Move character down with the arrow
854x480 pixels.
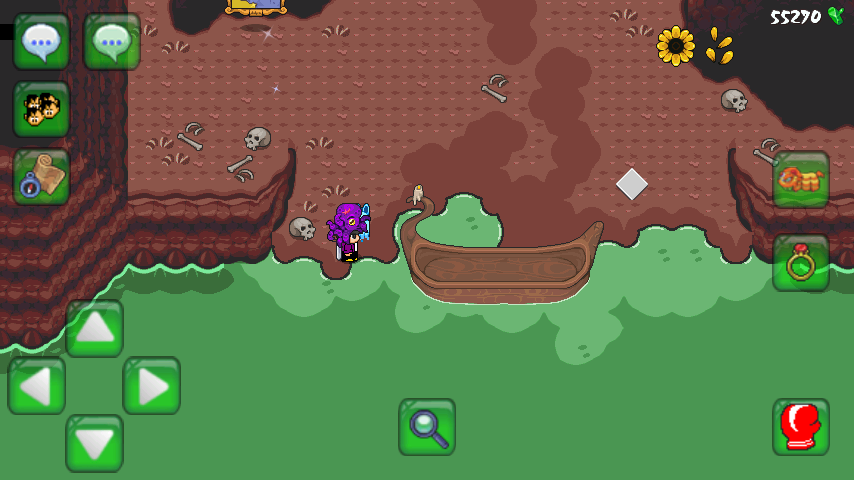(x=95, y=443)
